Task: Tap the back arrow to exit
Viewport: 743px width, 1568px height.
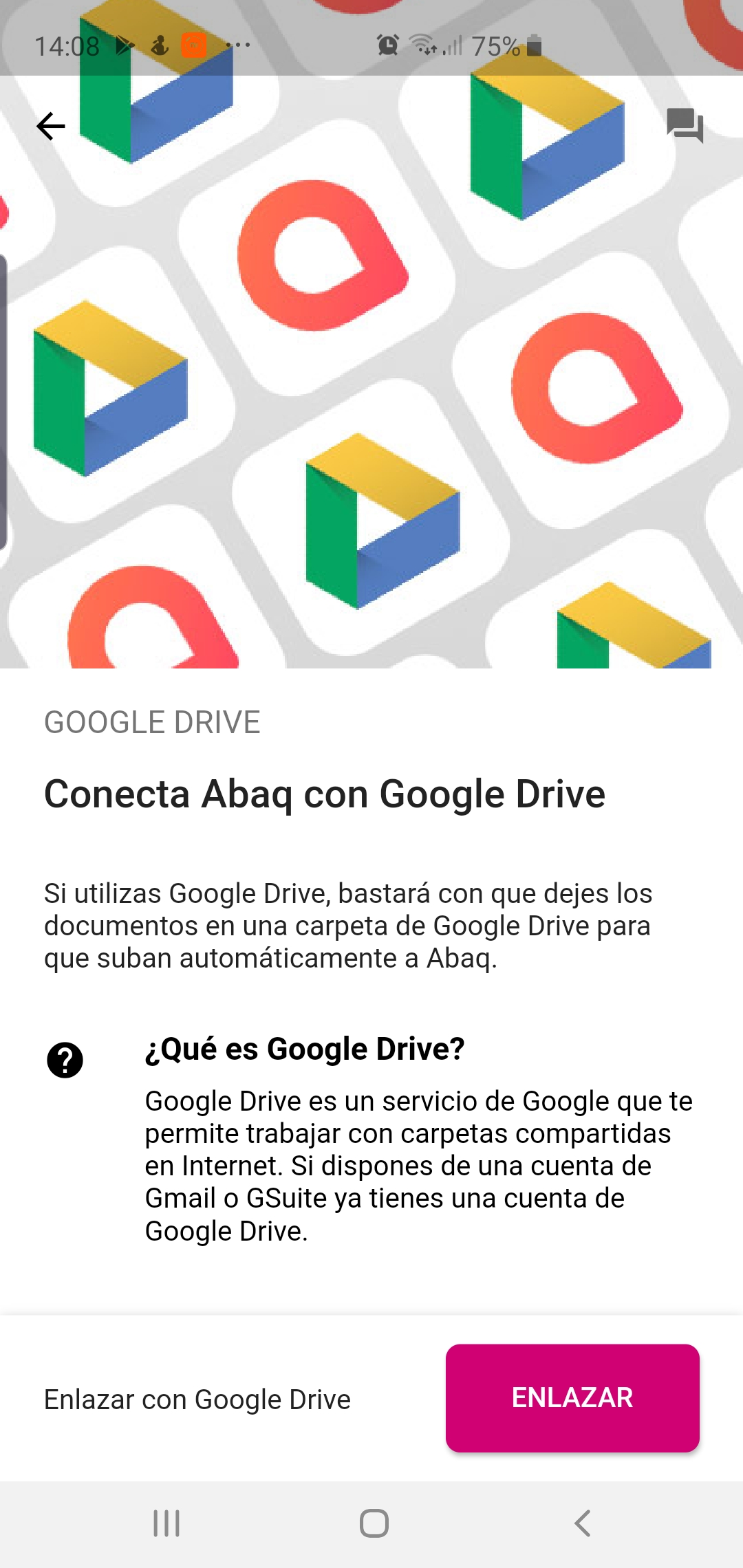Action: [x=50, y=126]
